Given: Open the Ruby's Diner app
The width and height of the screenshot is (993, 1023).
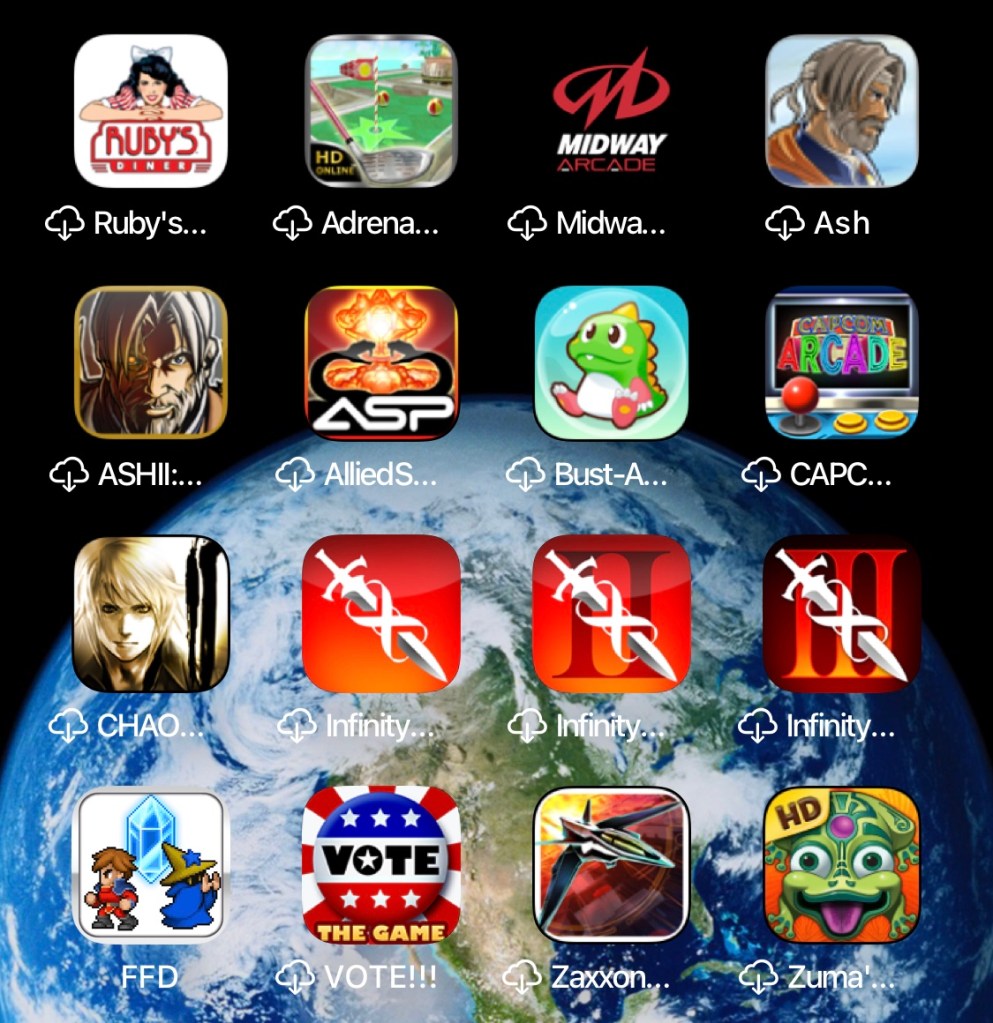Looking at the screenshot, I should 151,111.
